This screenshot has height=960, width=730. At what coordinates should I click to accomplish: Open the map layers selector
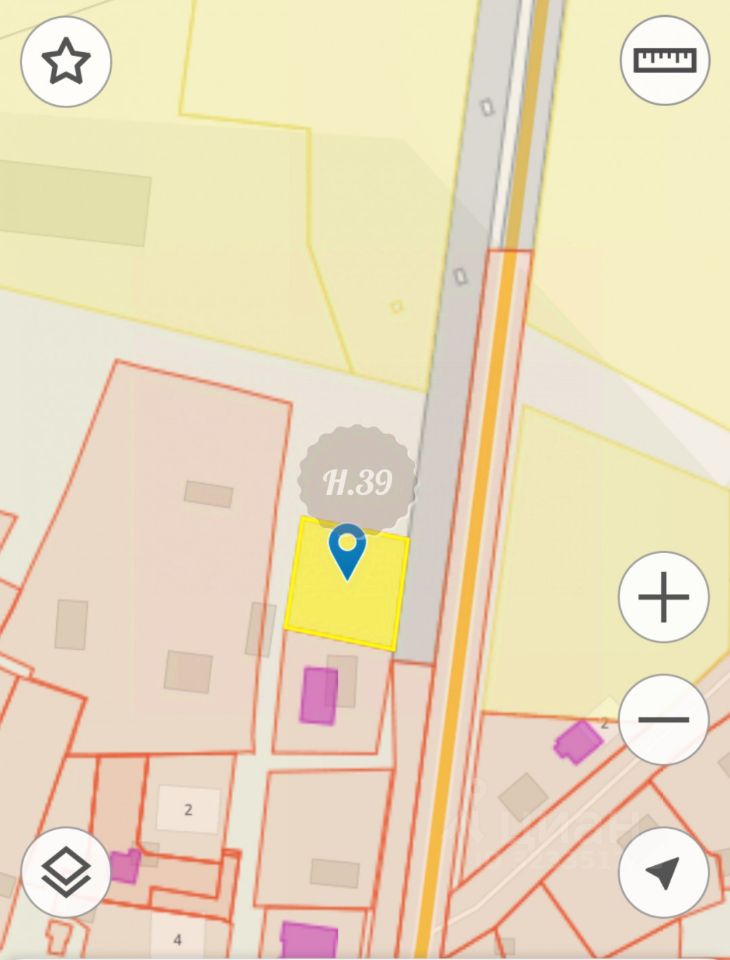click(66, 873)
